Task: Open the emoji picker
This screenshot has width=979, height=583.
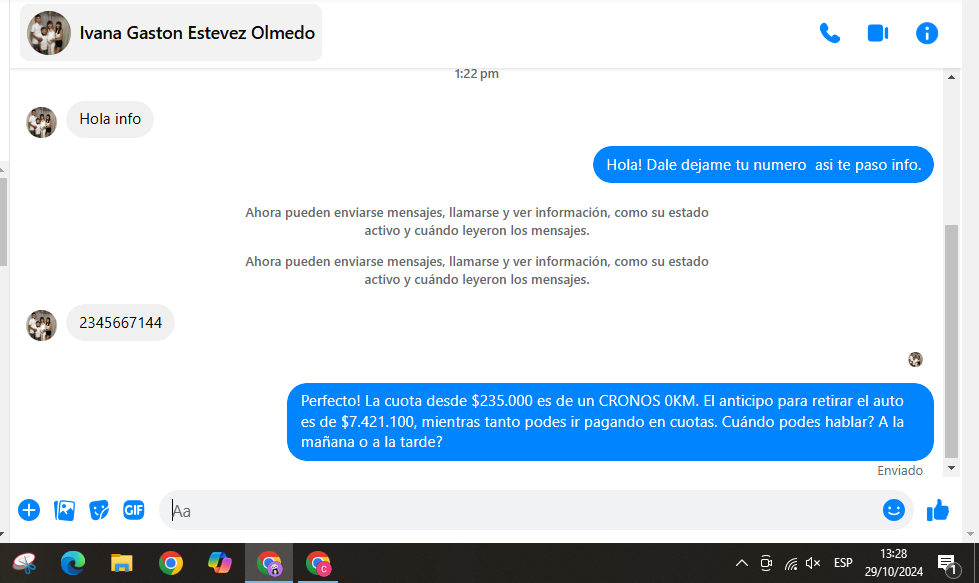Action: point(893,510)
